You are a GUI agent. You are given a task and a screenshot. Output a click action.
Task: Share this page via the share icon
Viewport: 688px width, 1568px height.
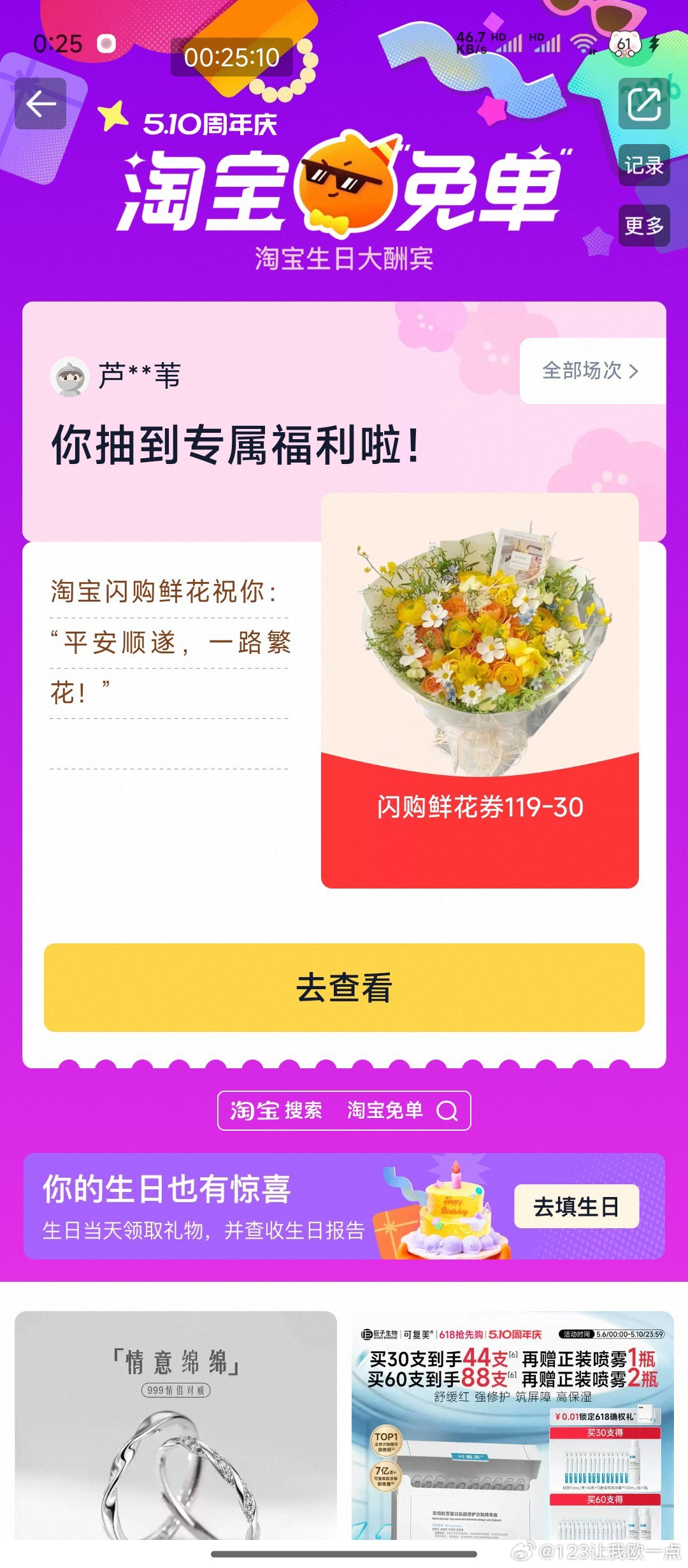pos(644,104)
